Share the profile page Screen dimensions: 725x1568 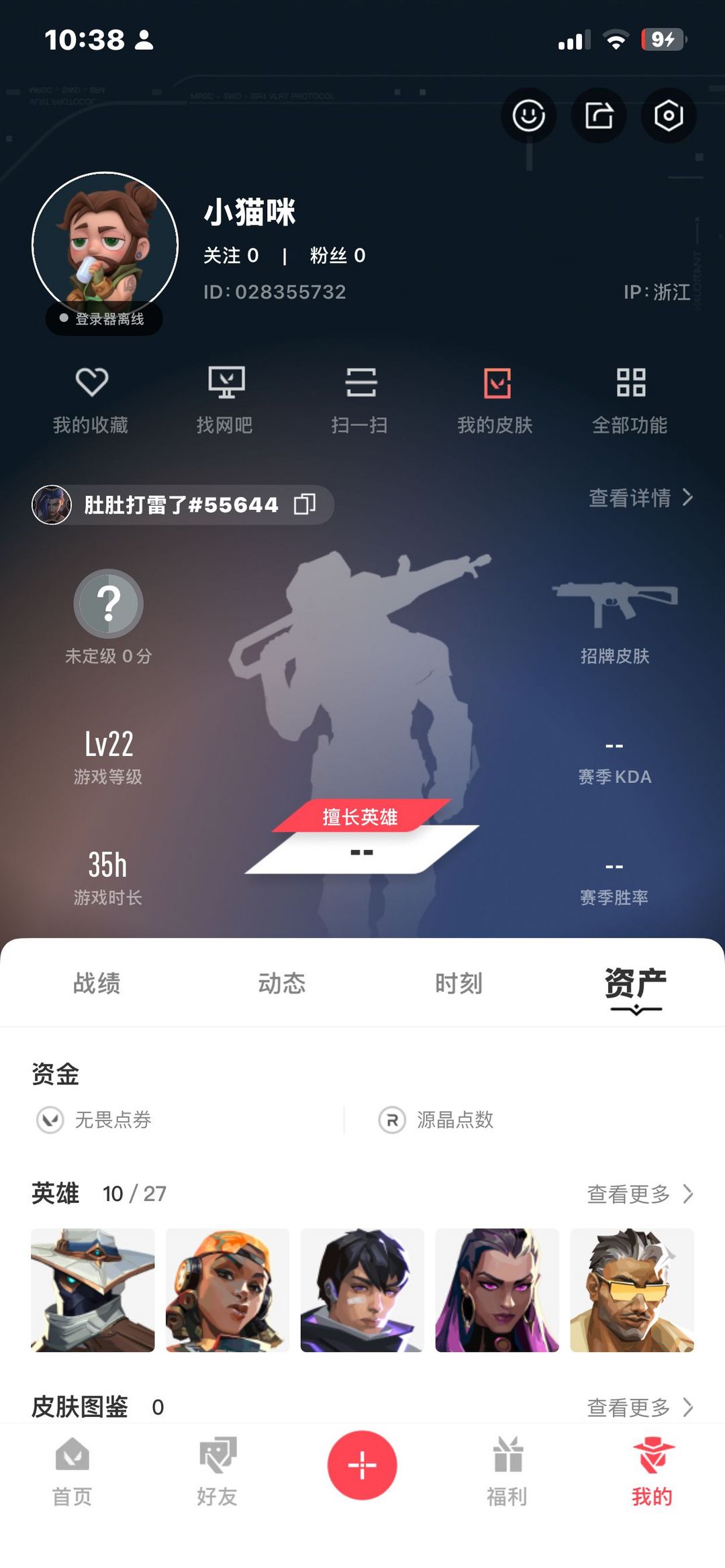point(599,115)
